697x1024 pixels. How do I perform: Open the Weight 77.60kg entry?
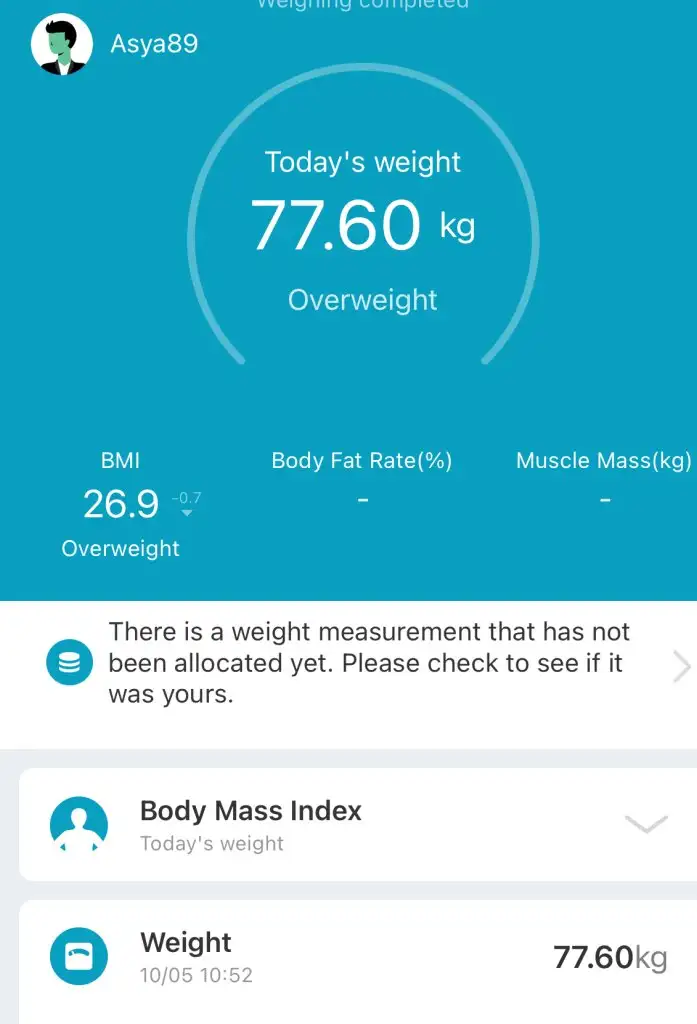tap(358, 958)
